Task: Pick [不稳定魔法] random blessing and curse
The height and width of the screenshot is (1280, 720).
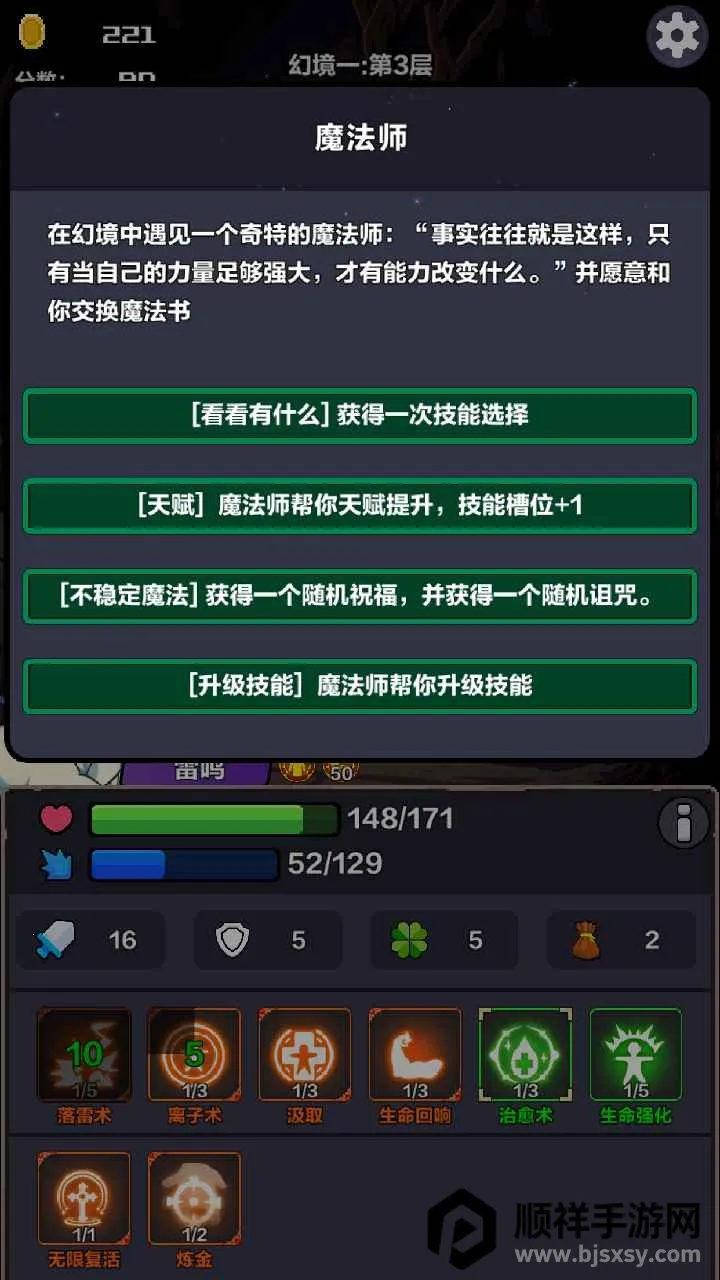Action: coord(360,596)
